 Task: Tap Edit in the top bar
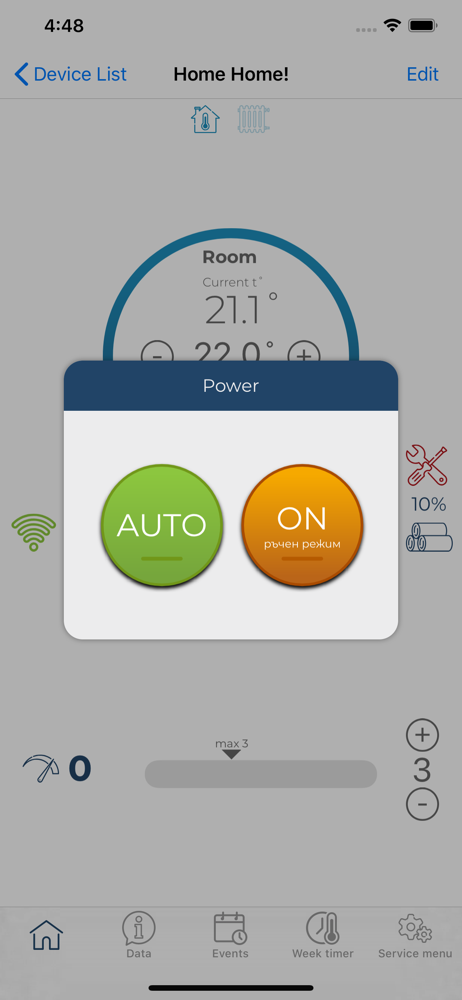(422, 75)
